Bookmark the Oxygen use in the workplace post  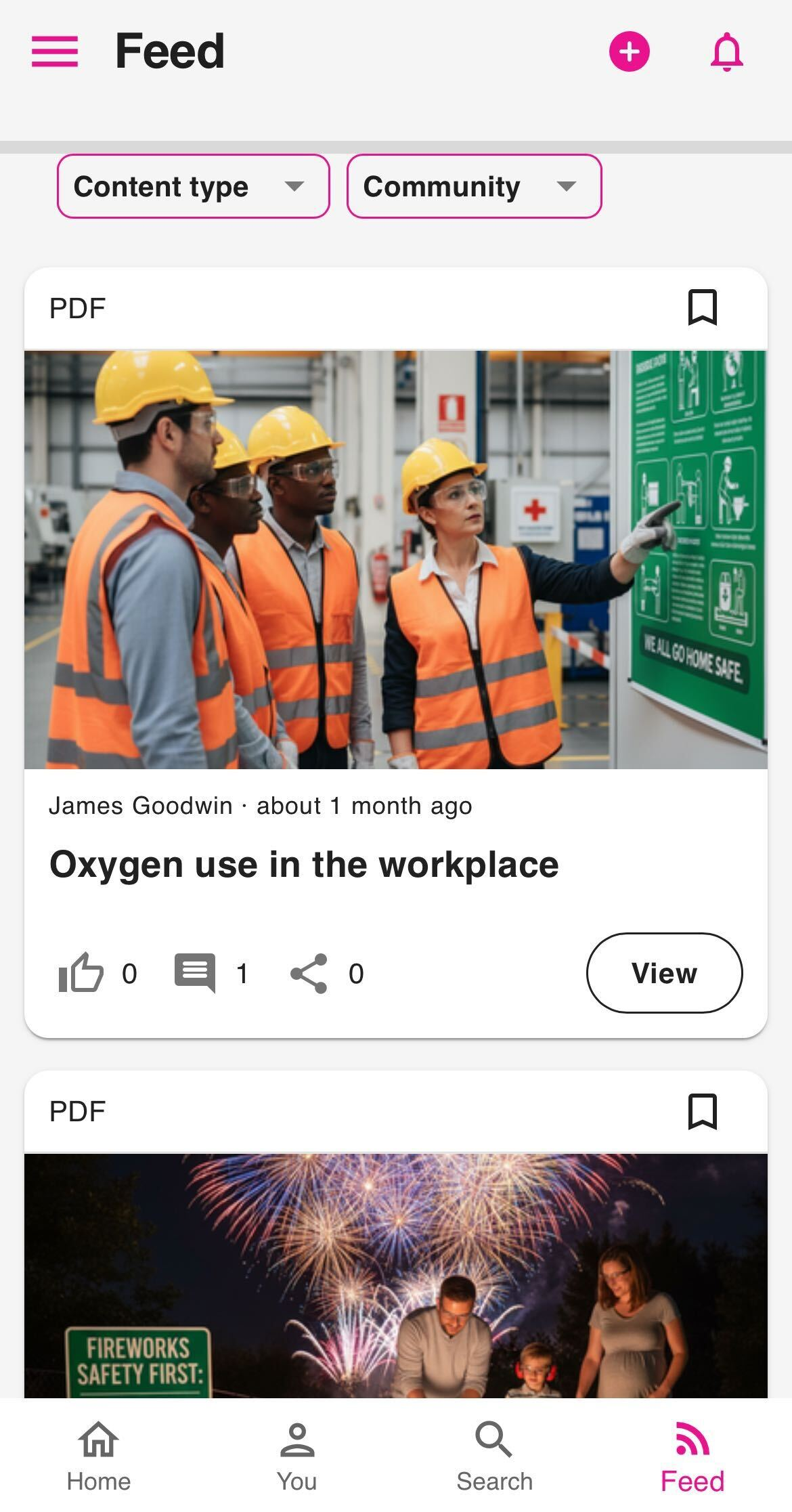pos(702,308)
